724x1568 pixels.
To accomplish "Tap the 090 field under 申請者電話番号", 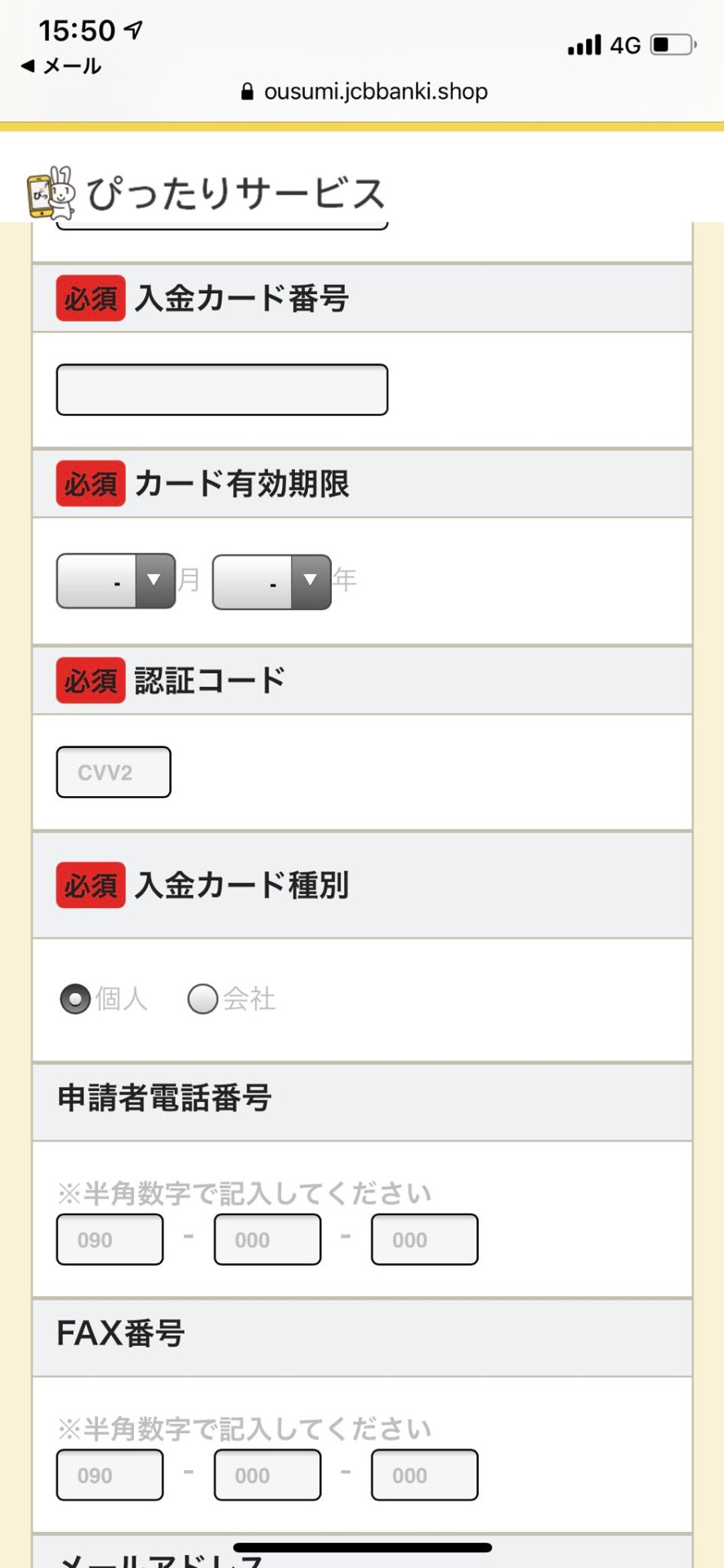I will tap(109, 1240).
